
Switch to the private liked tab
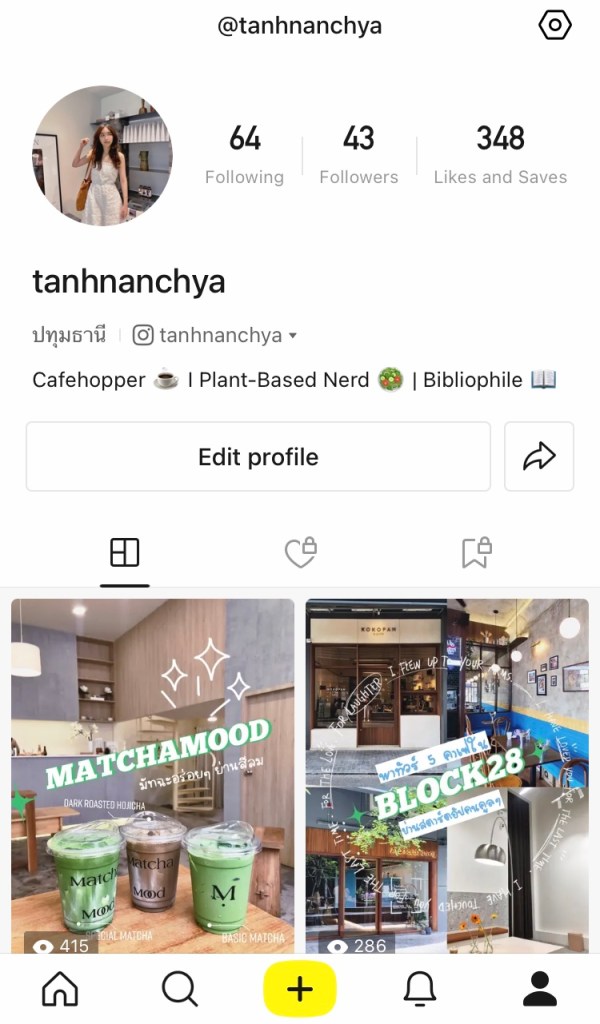[x=300, y=553]
